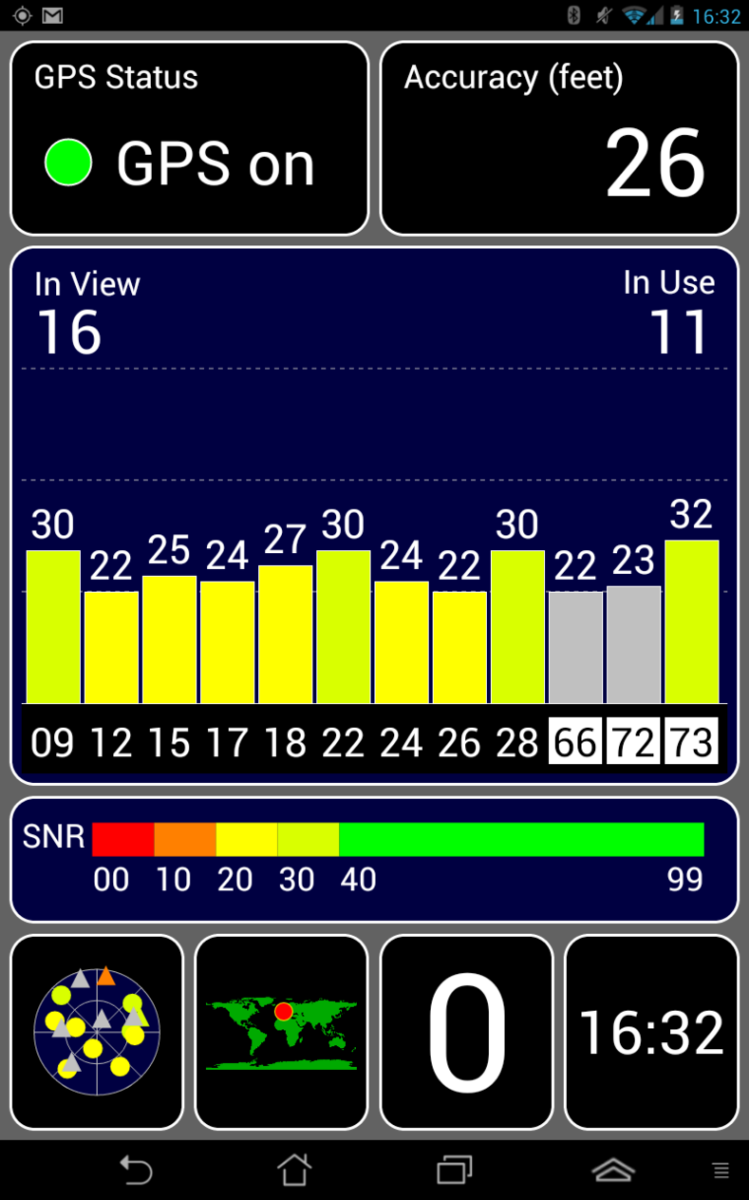The width and height of the screenshot is (749, 1200).
Task: Go back with the system back button
Action: (136, 1169)
